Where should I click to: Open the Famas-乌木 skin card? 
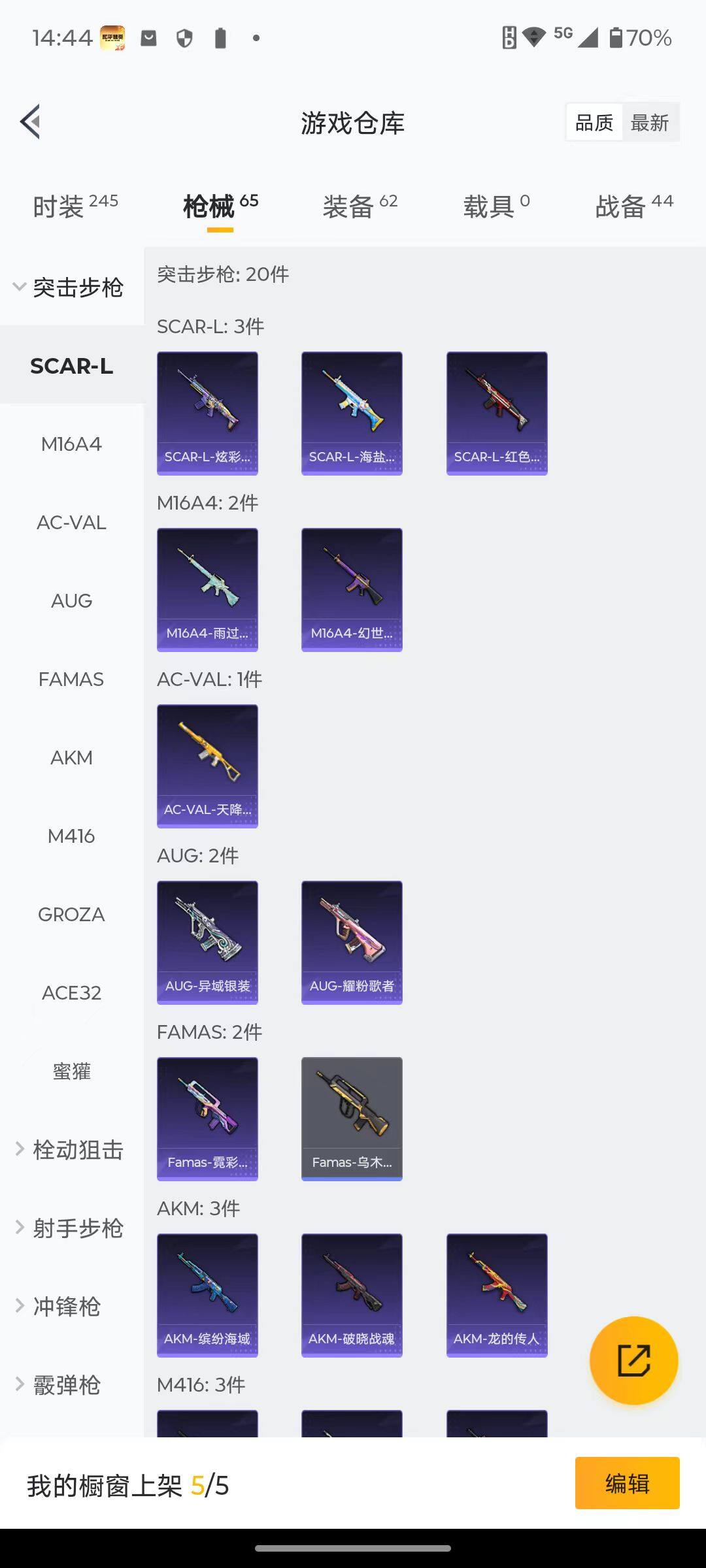(x=352, y=1119)
